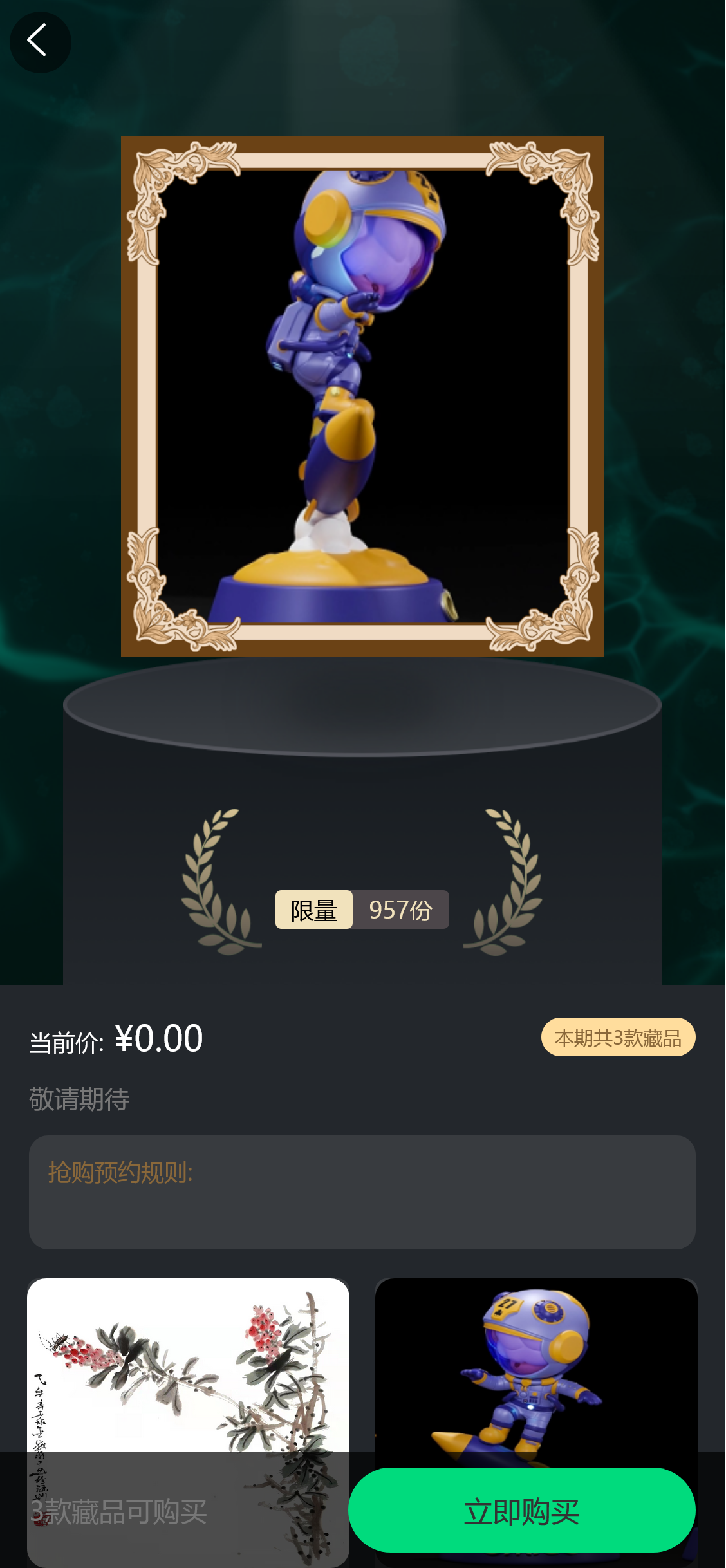Screen dimensions: 726x1568
Task: Tap the 限量 limited edition badge
Action: pyautogui.click(x=313, y=910)
